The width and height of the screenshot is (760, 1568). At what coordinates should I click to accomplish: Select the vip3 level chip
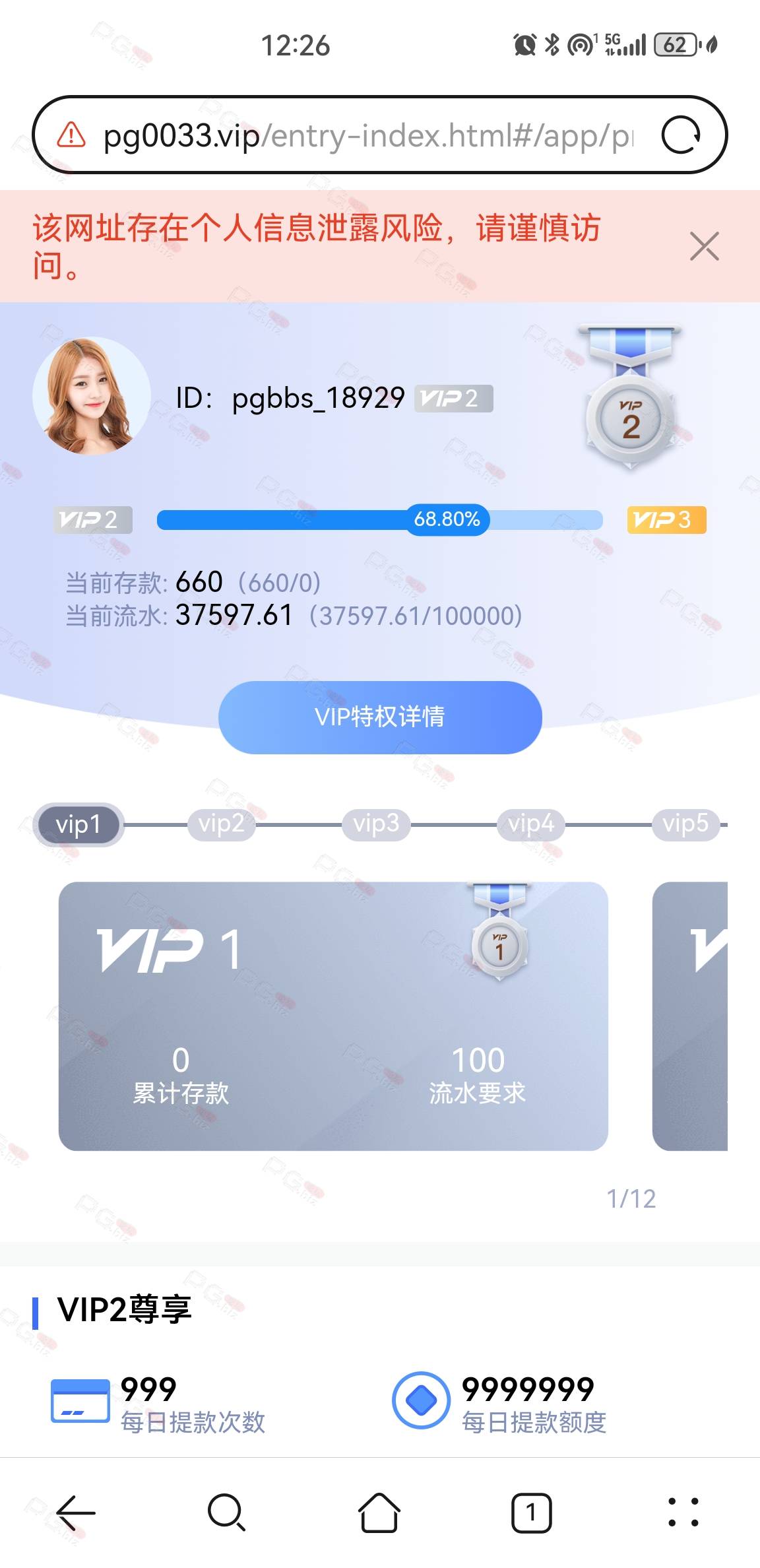[376, 824]
